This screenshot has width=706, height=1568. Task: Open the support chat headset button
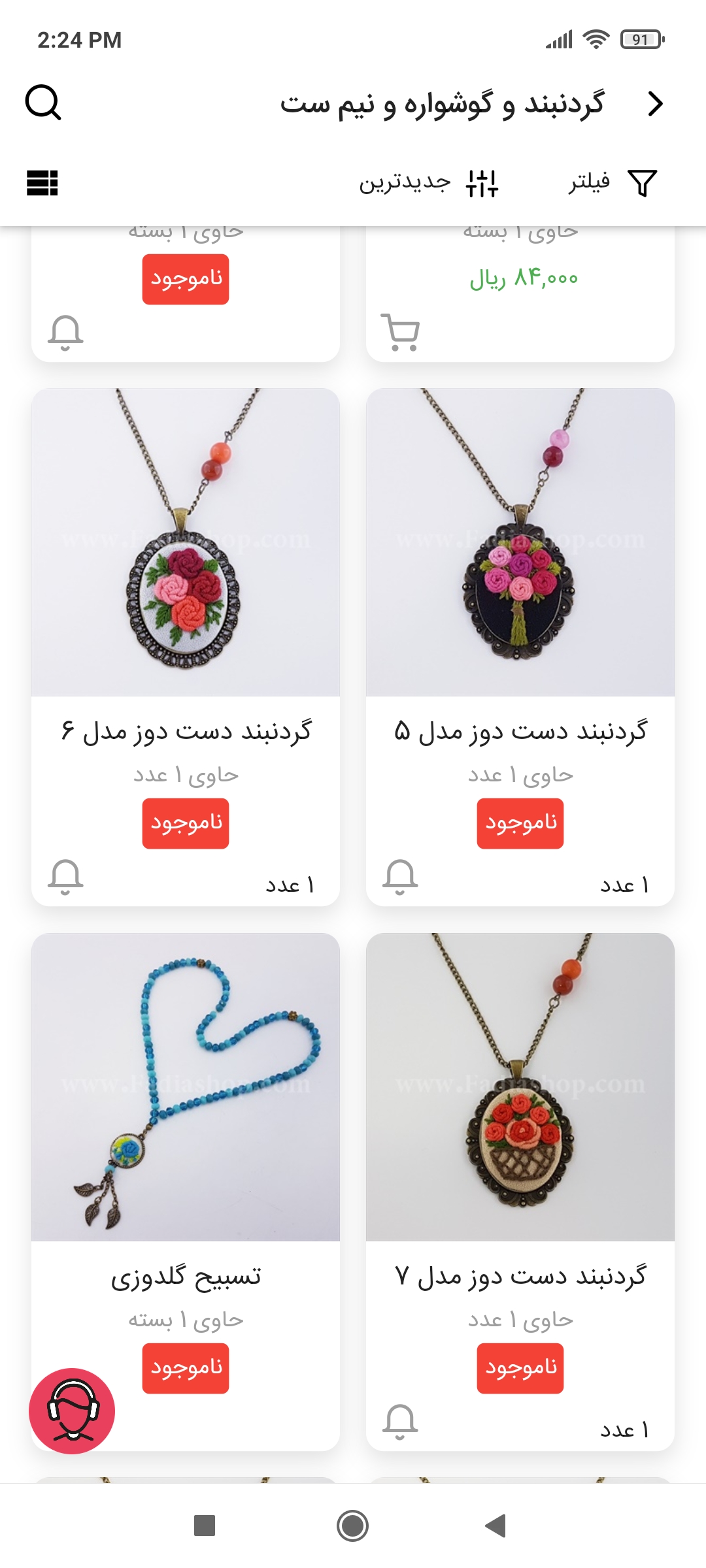click(x=72, y=1411)
